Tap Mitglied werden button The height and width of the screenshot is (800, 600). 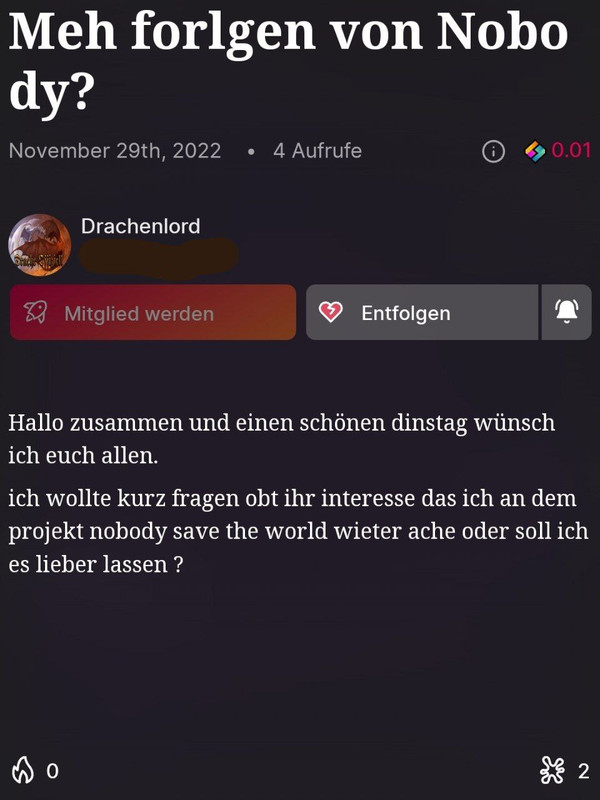pyautogui.click(x=153, y=313)
